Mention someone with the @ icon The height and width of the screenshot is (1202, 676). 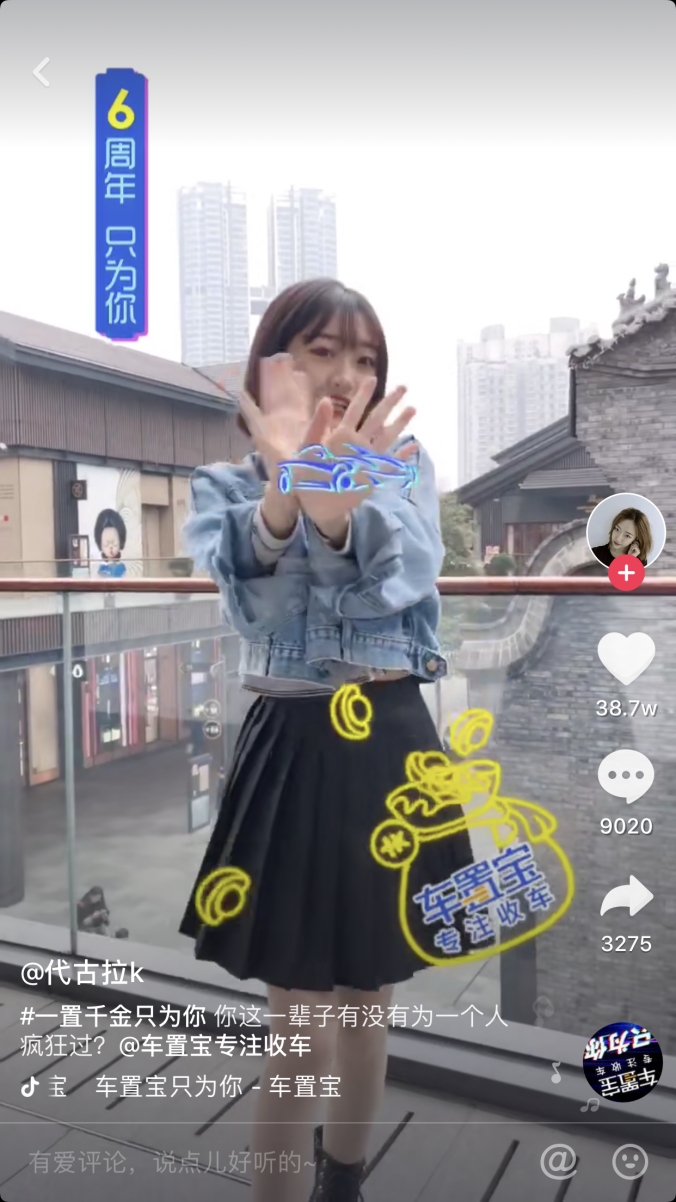(x=559, y=1161)
